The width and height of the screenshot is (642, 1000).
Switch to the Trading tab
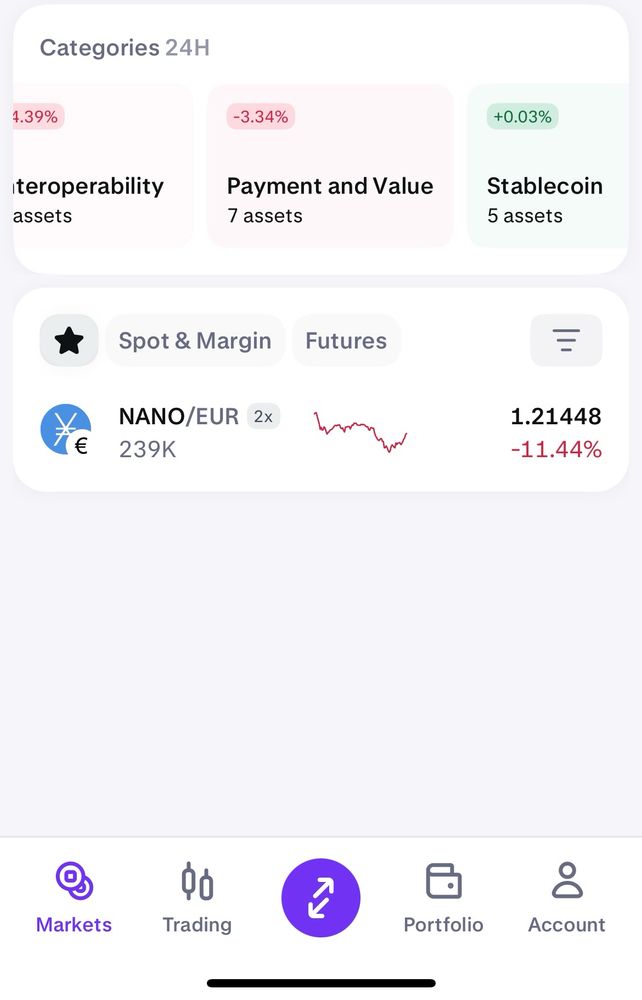[x=197, y=898]
